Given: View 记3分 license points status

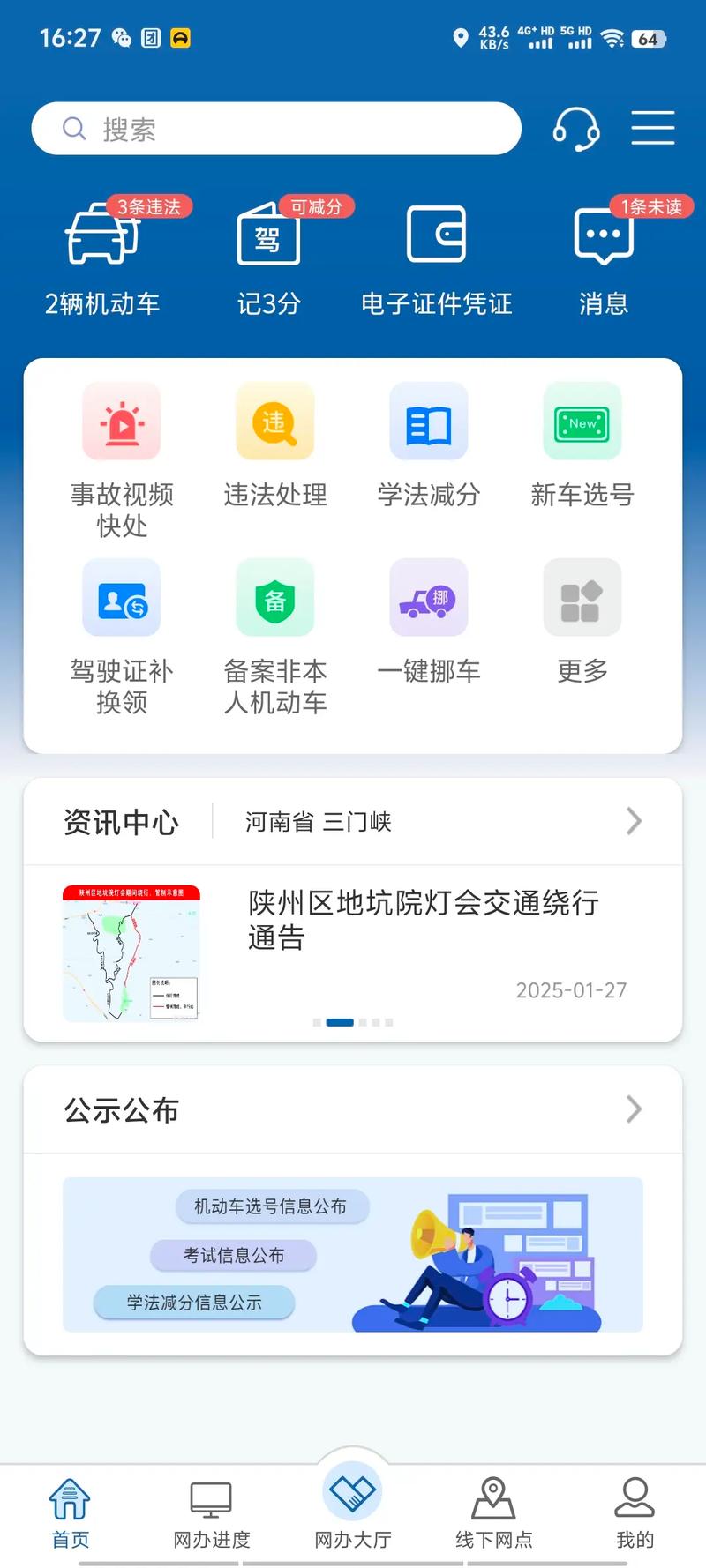Looking at the screenshot, I should coord(267,256).
